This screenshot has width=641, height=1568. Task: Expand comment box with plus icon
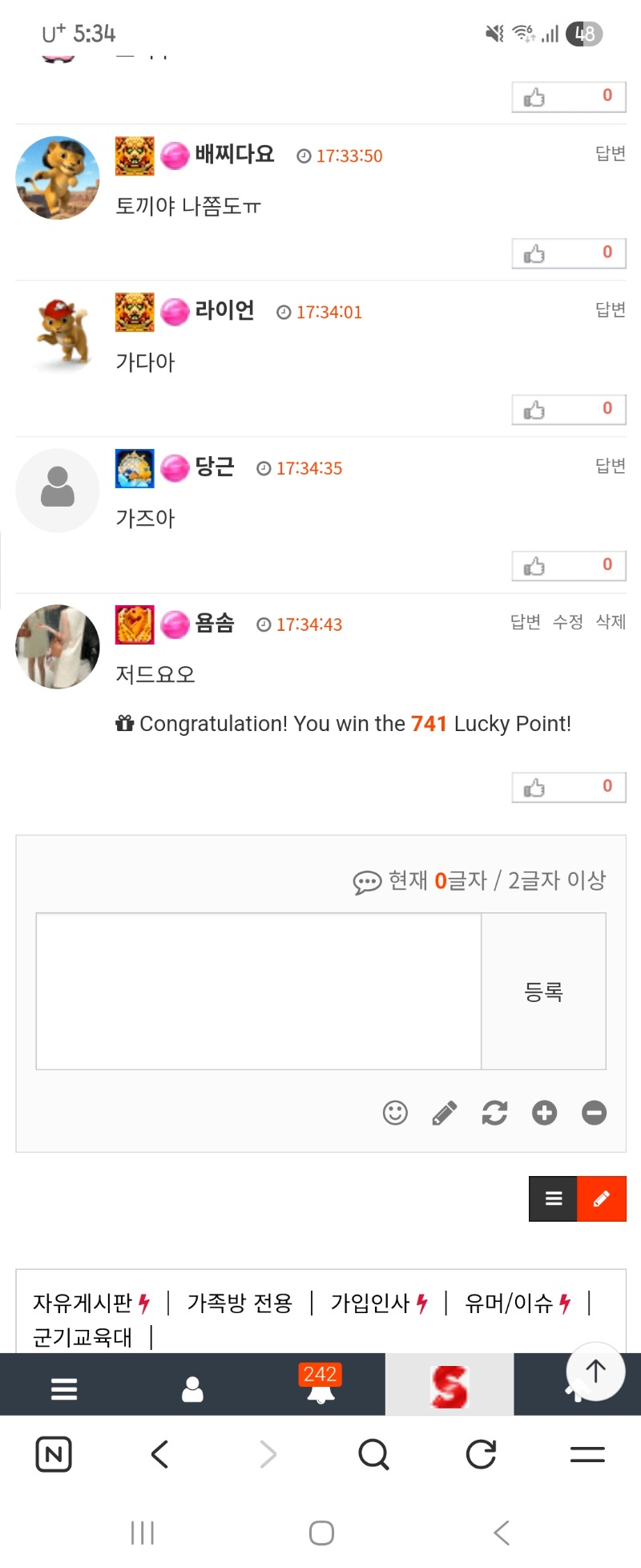point(544,1113)
